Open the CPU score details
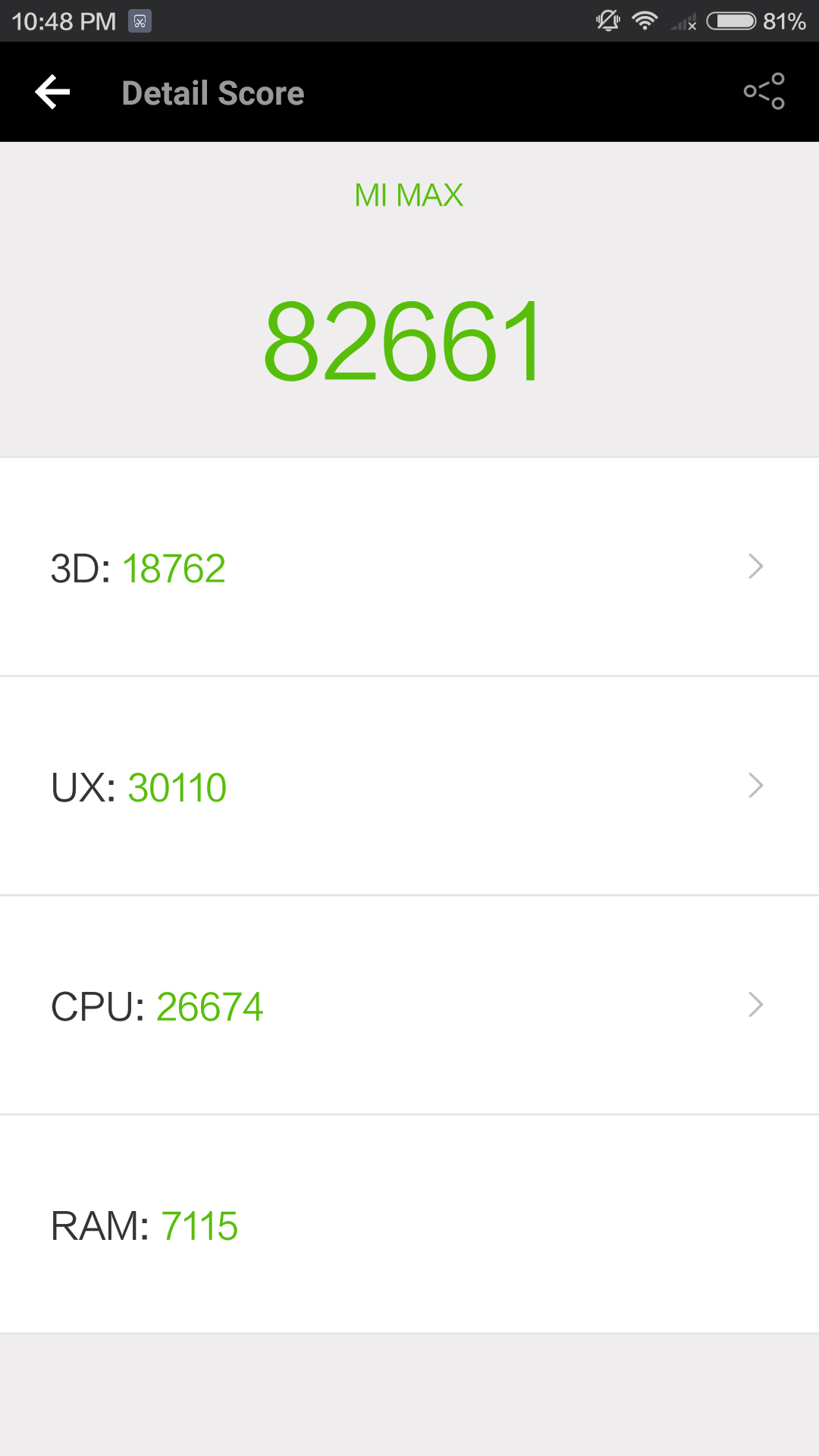The image size is (819, 1456). pos(409,1006)
